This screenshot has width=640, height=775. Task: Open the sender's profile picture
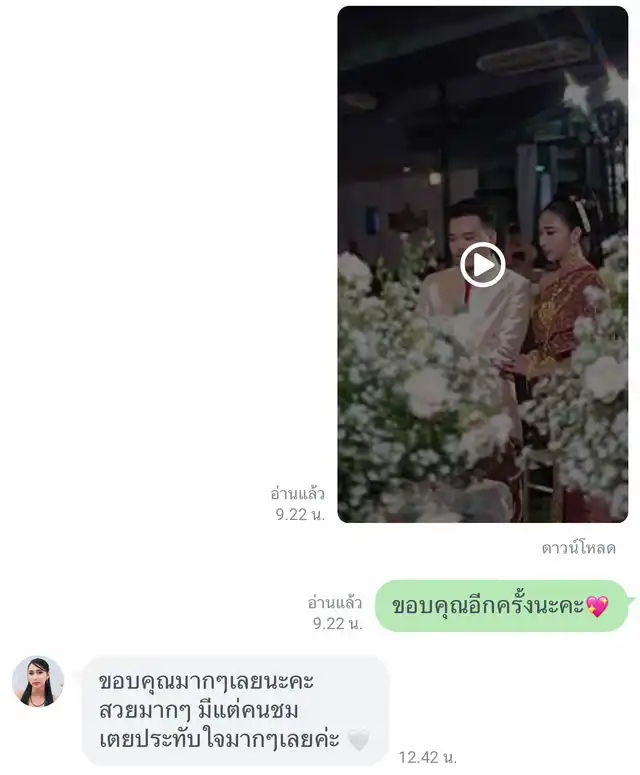click(38, 682)
